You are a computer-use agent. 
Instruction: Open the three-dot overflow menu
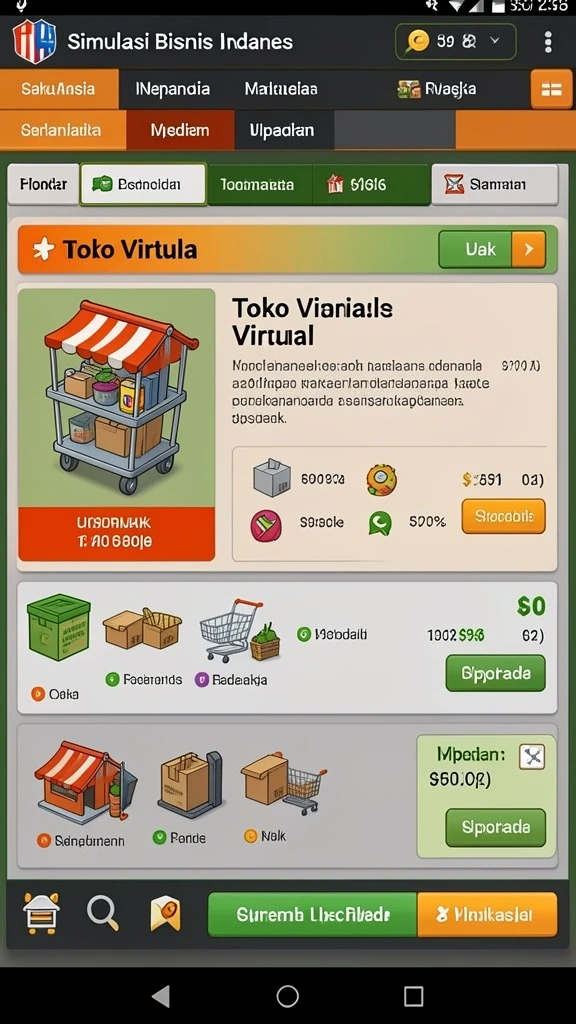point(548,42)
